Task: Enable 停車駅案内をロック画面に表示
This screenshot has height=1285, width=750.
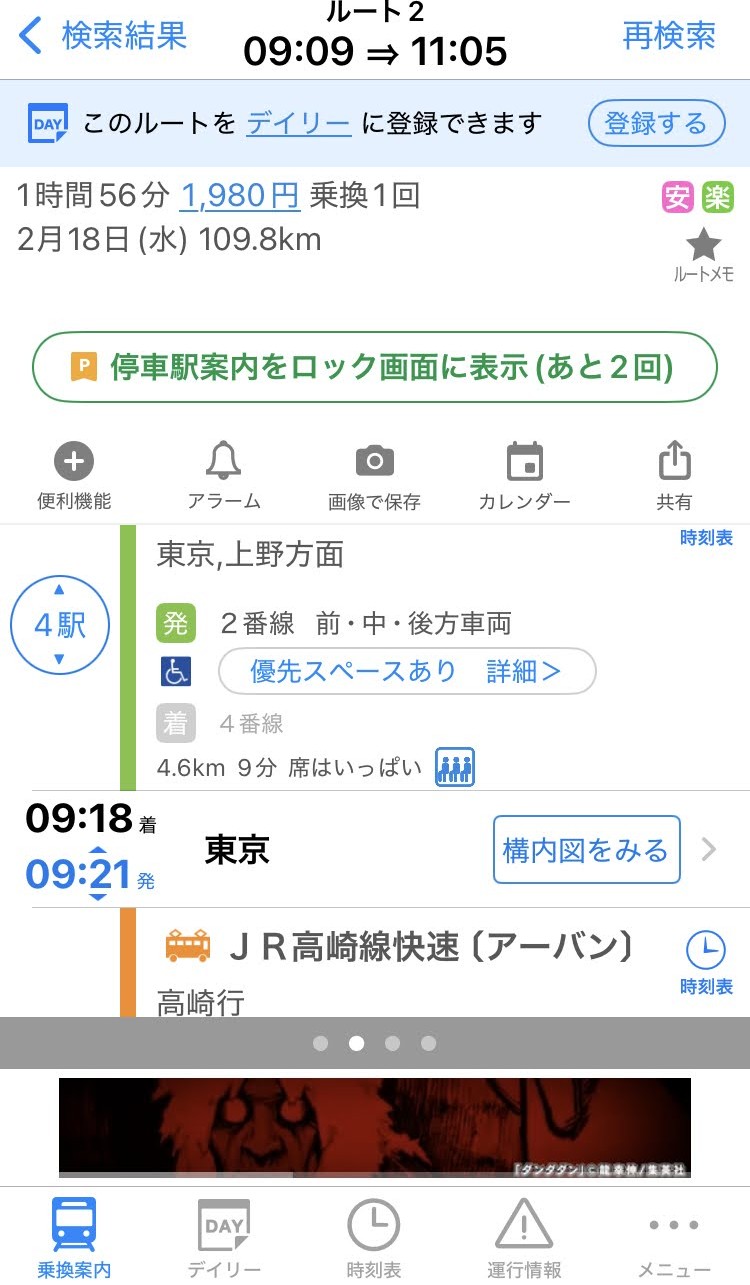Action: click(x=375, y=367)
